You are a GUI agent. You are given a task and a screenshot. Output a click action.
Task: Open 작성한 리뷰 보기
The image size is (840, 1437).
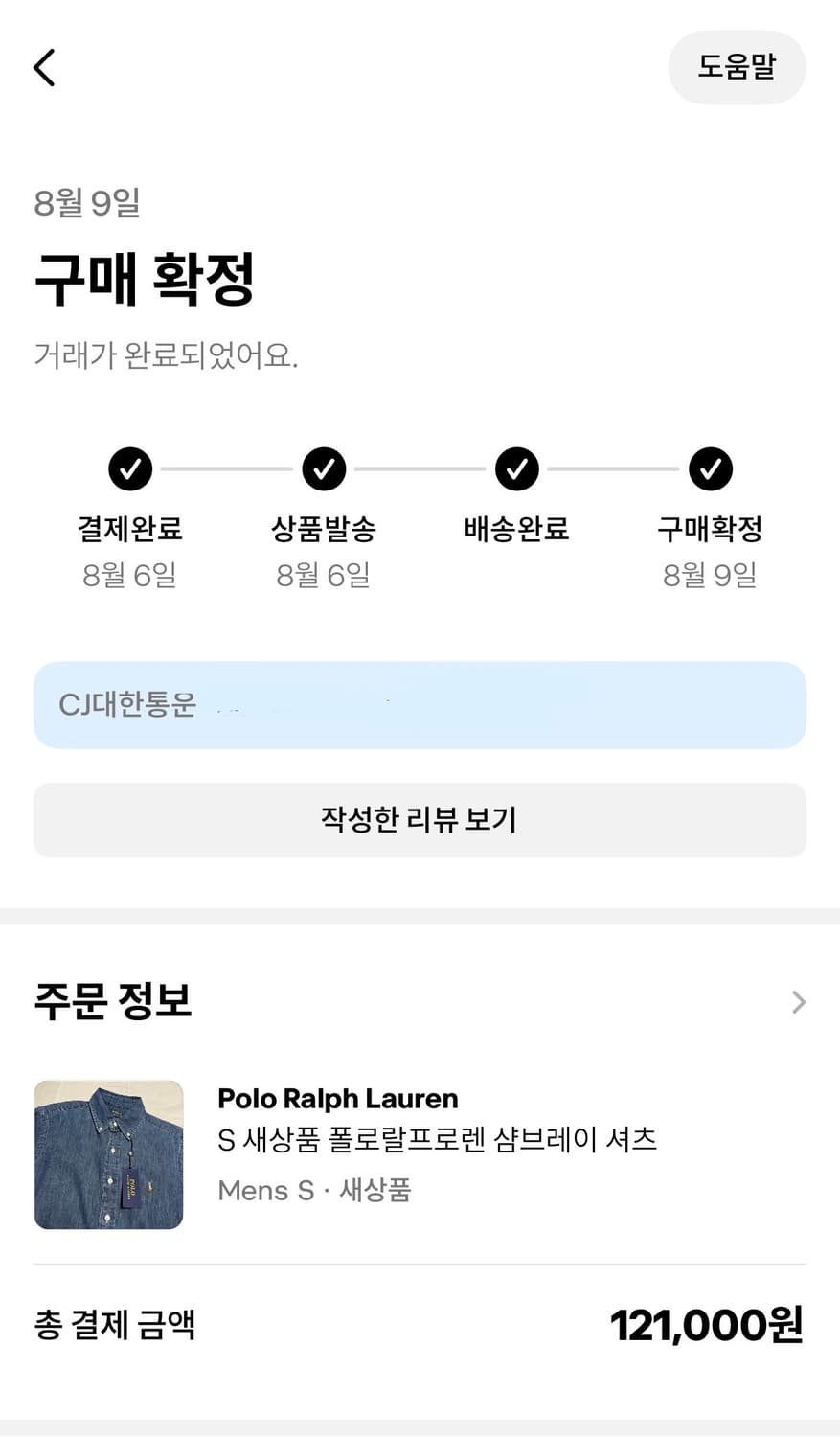420,820
